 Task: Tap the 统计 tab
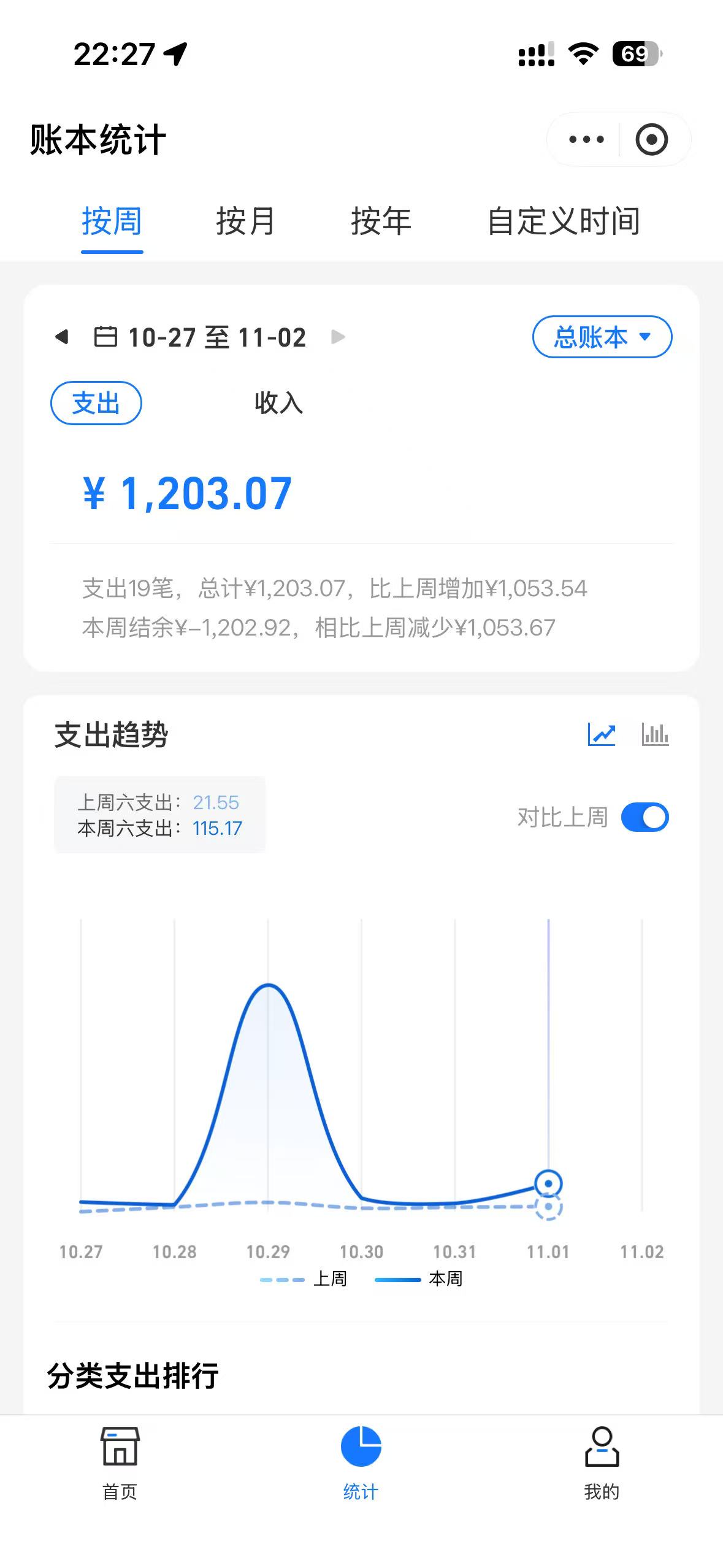click(361, 1462)
